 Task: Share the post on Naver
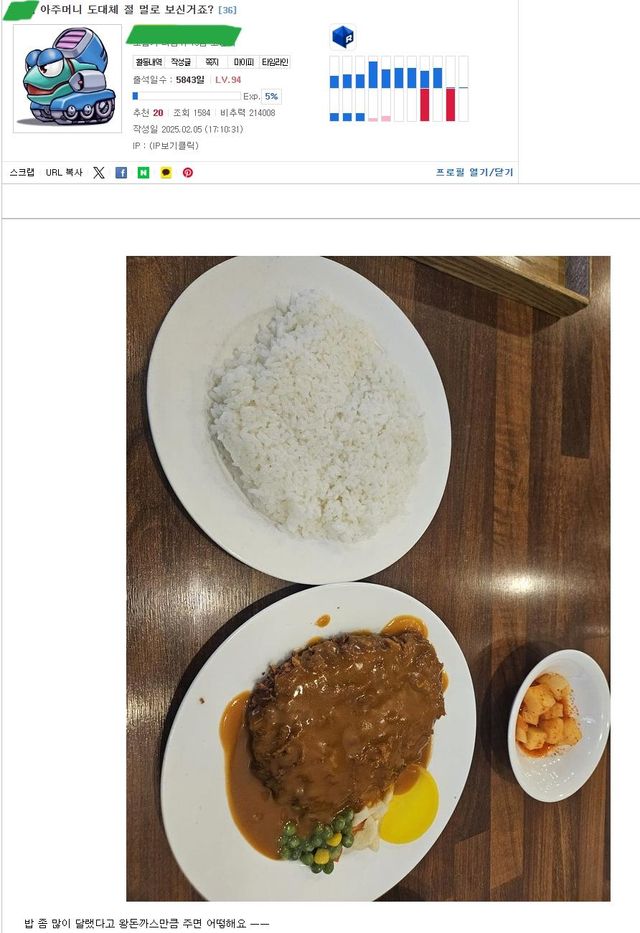[x=143, y=172]
